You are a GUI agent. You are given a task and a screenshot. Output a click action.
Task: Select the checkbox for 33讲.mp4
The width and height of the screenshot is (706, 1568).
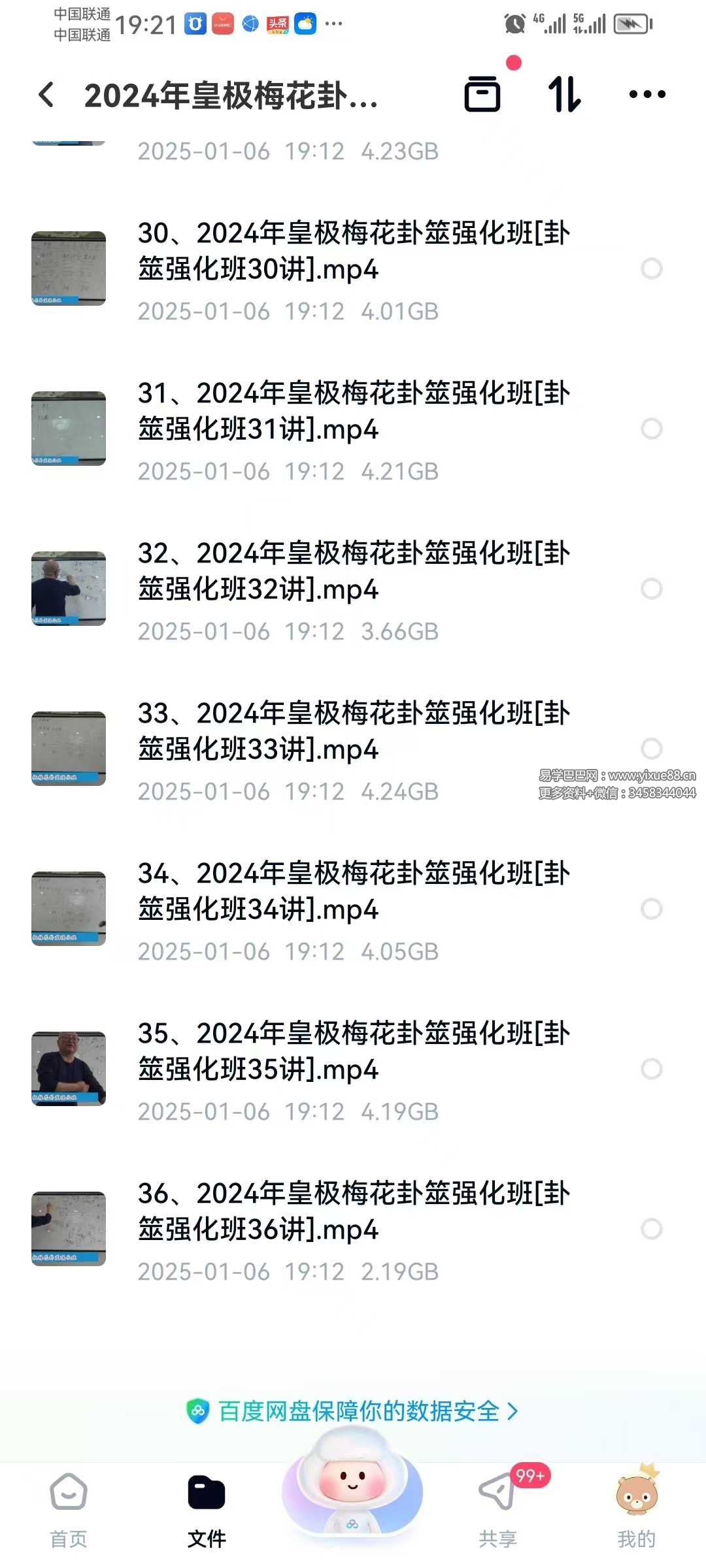click(651, 749)
